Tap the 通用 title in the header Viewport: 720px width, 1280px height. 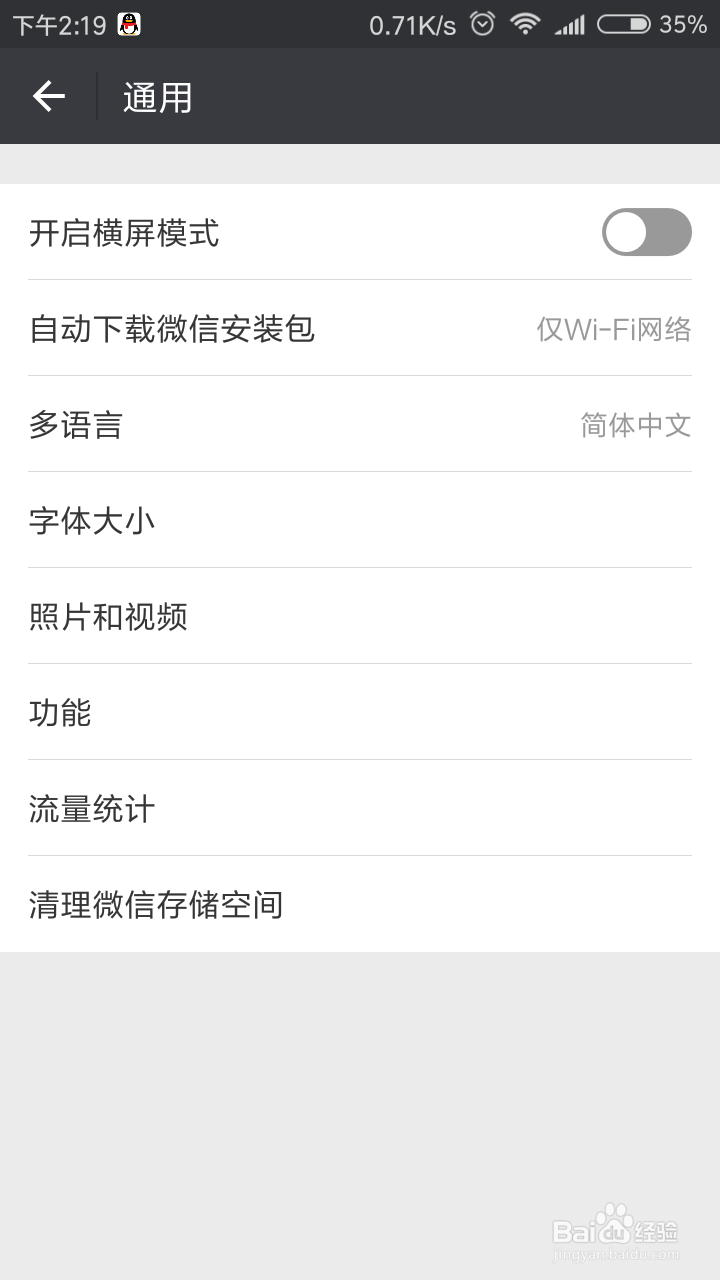click(155, 96)
